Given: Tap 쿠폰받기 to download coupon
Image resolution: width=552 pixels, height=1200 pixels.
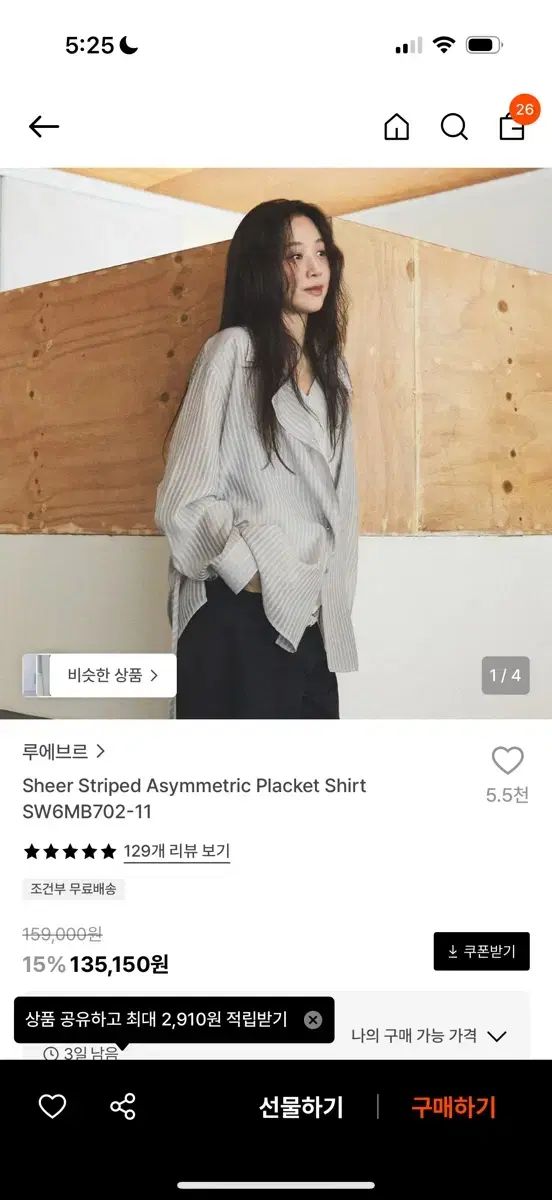Looking at the screenshot, I should point(482,951).
